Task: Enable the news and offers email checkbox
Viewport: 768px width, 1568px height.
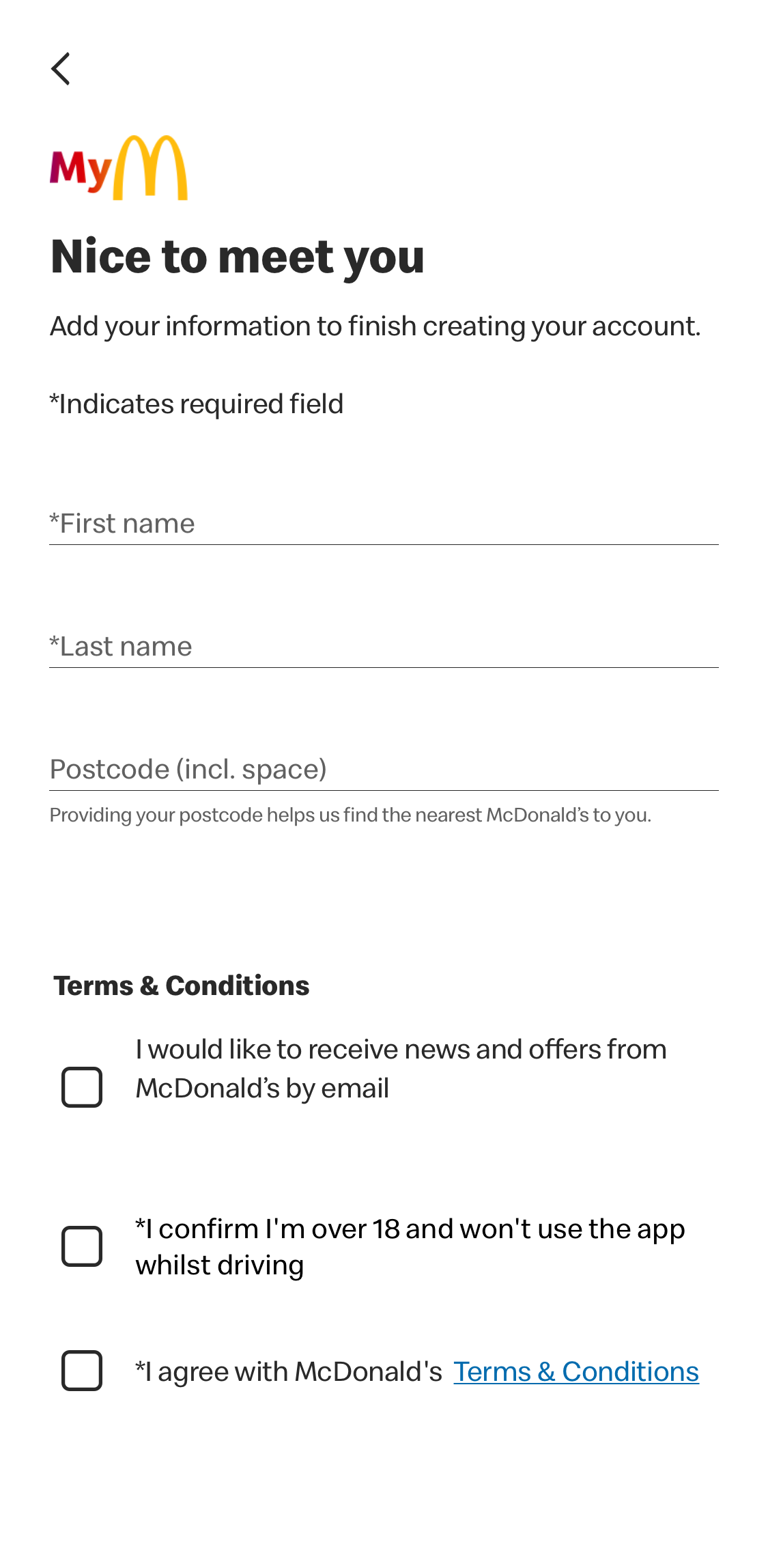Action: coord(81,1088)
